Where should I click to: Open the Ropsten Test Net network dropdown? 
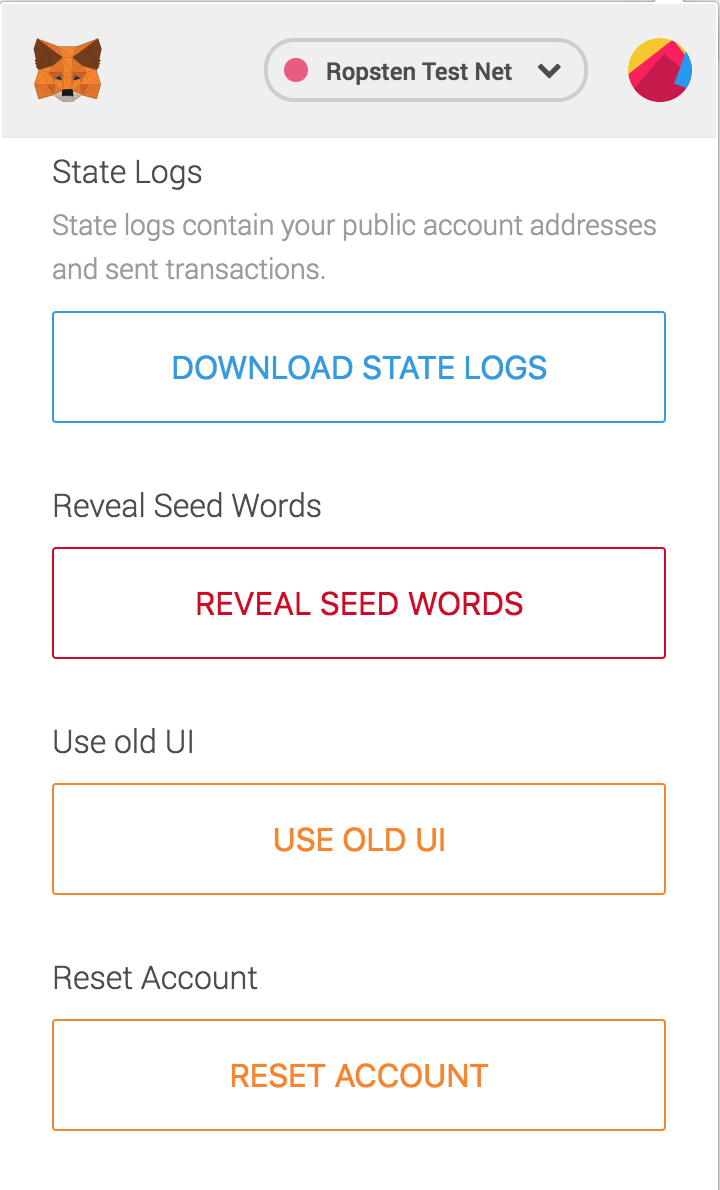pyautogui.click(x=425, y=71)
